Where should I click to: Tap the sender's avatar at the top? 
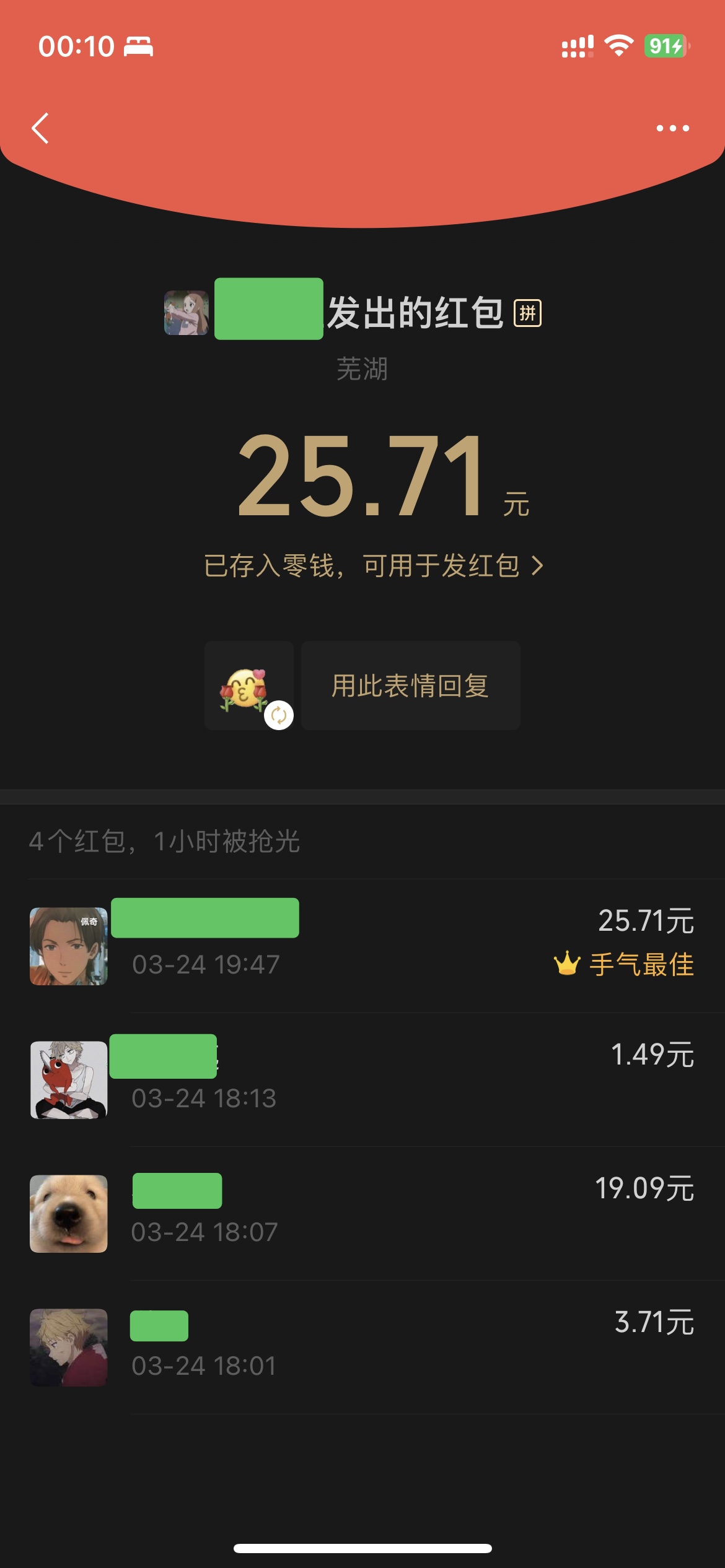[x=185, y=313]
